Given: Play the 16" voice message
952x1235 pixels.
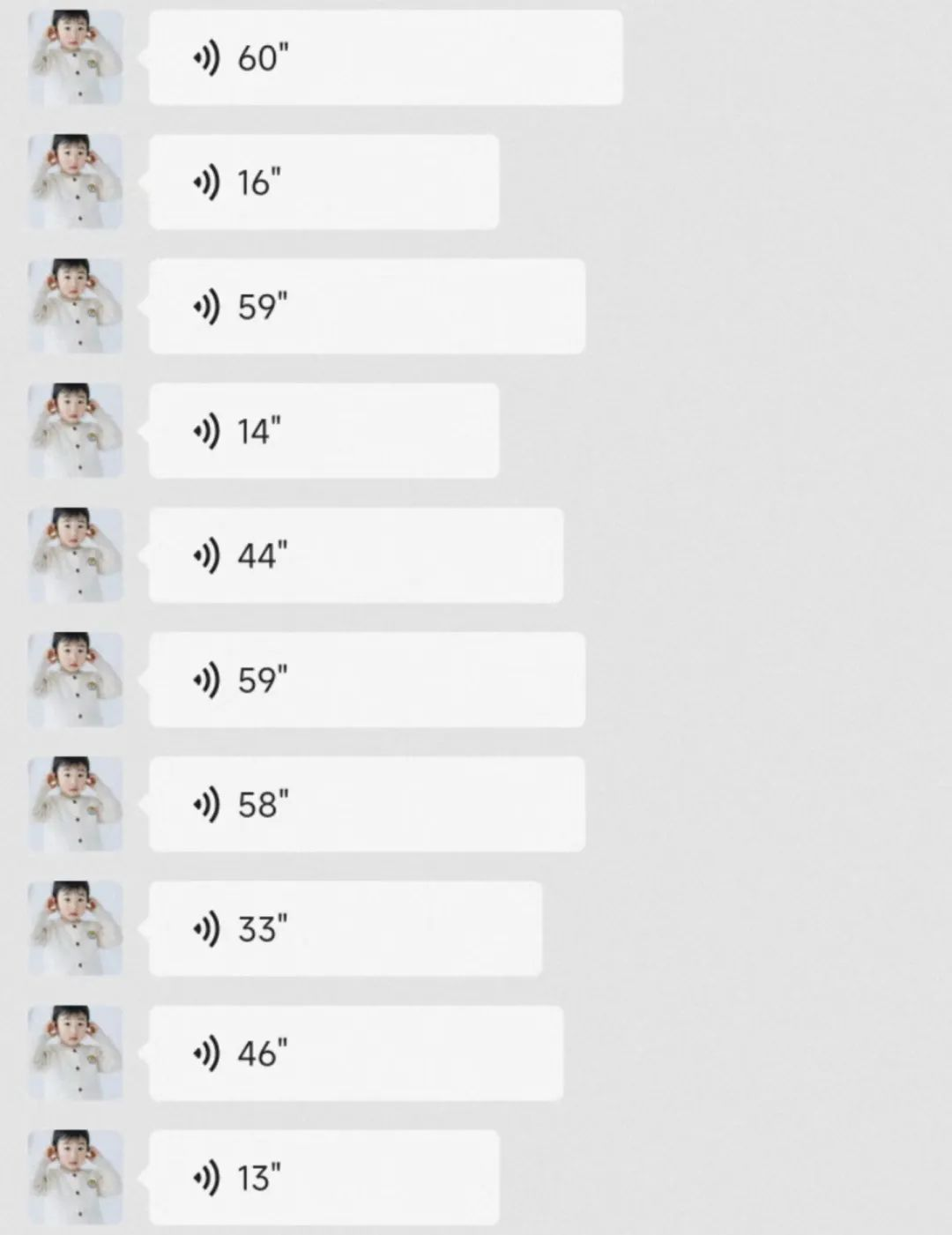Looking at the screenshot, I should pyautogui.click(x=324, y=182).
